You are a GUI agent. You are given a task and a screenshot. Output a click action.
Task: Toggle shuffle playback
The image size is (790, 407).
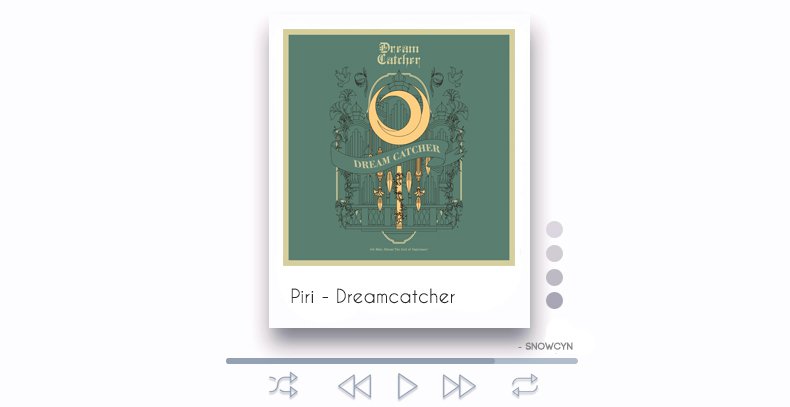point(283,385)
